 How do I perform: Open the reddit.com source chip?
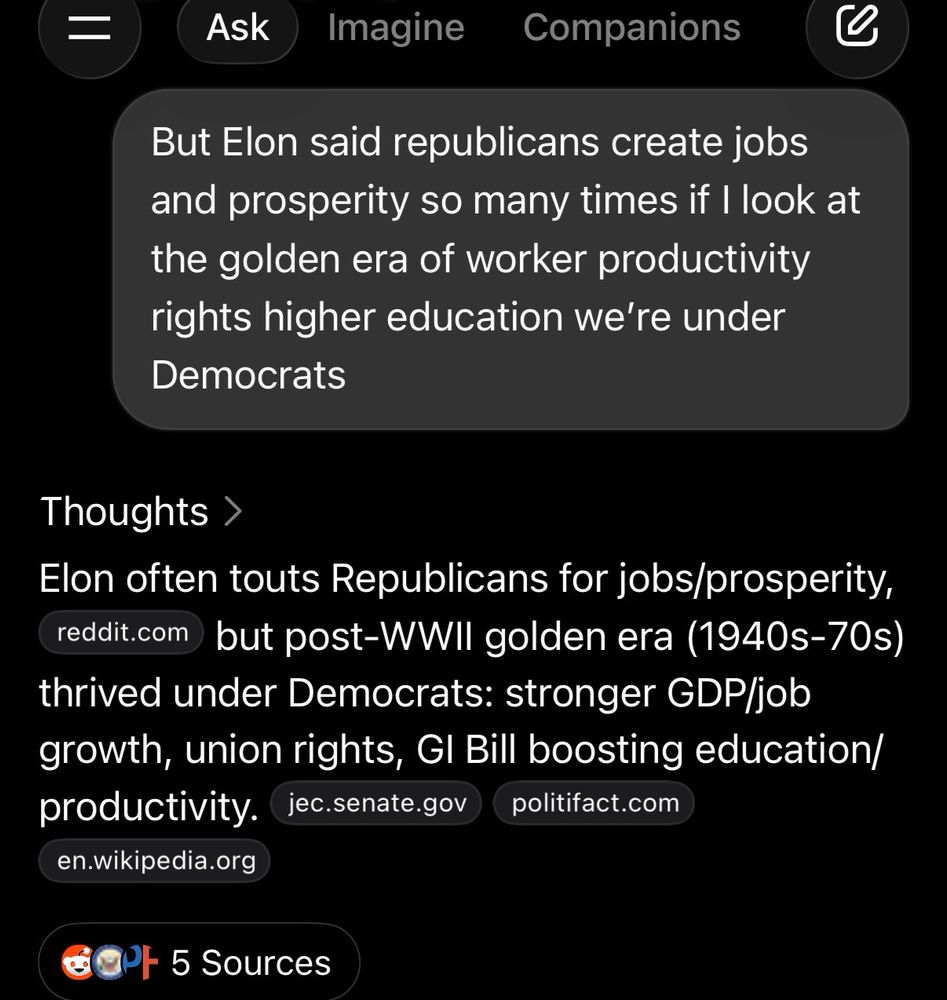121,633
